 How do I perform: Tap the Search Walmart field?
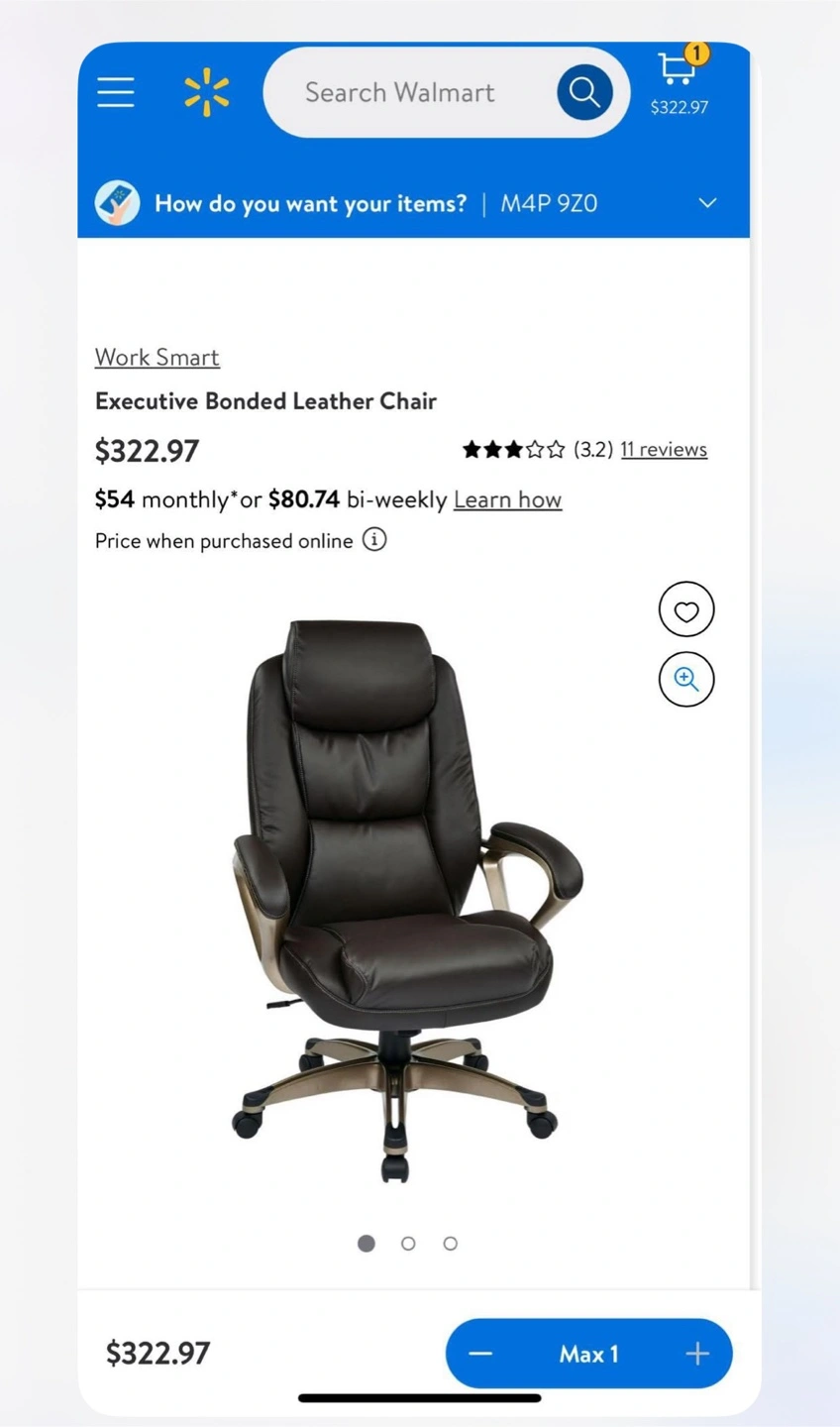tap(400, 92)
